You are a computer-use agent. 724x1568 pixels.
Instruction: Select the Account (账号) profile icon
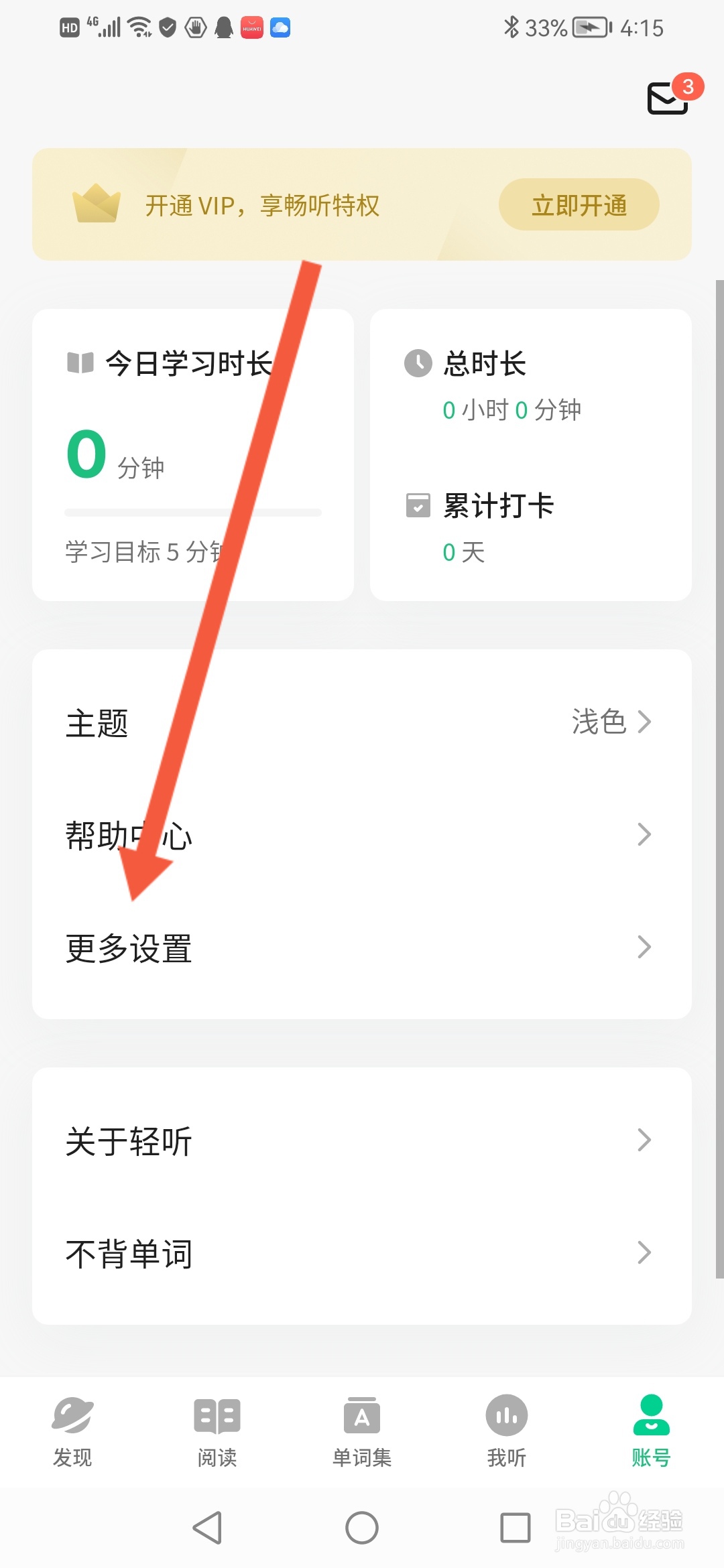(651, 1416)
